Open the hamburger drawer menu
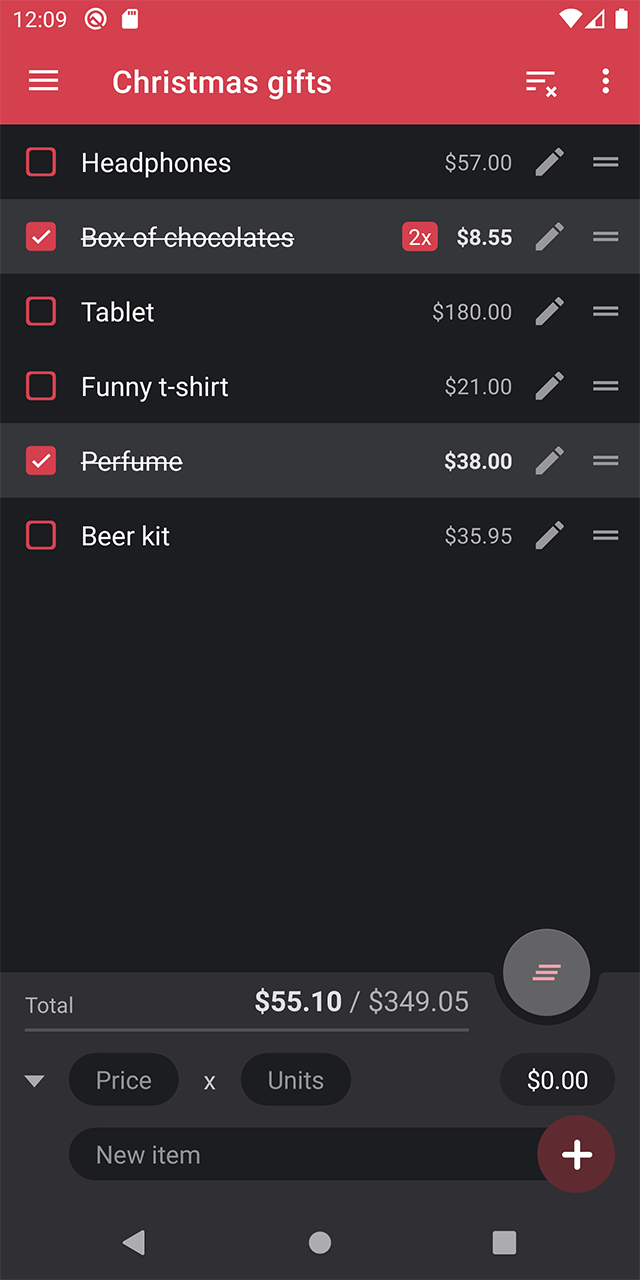The width and height of the screenshot is (640, 1280). [x=43, y=82]
